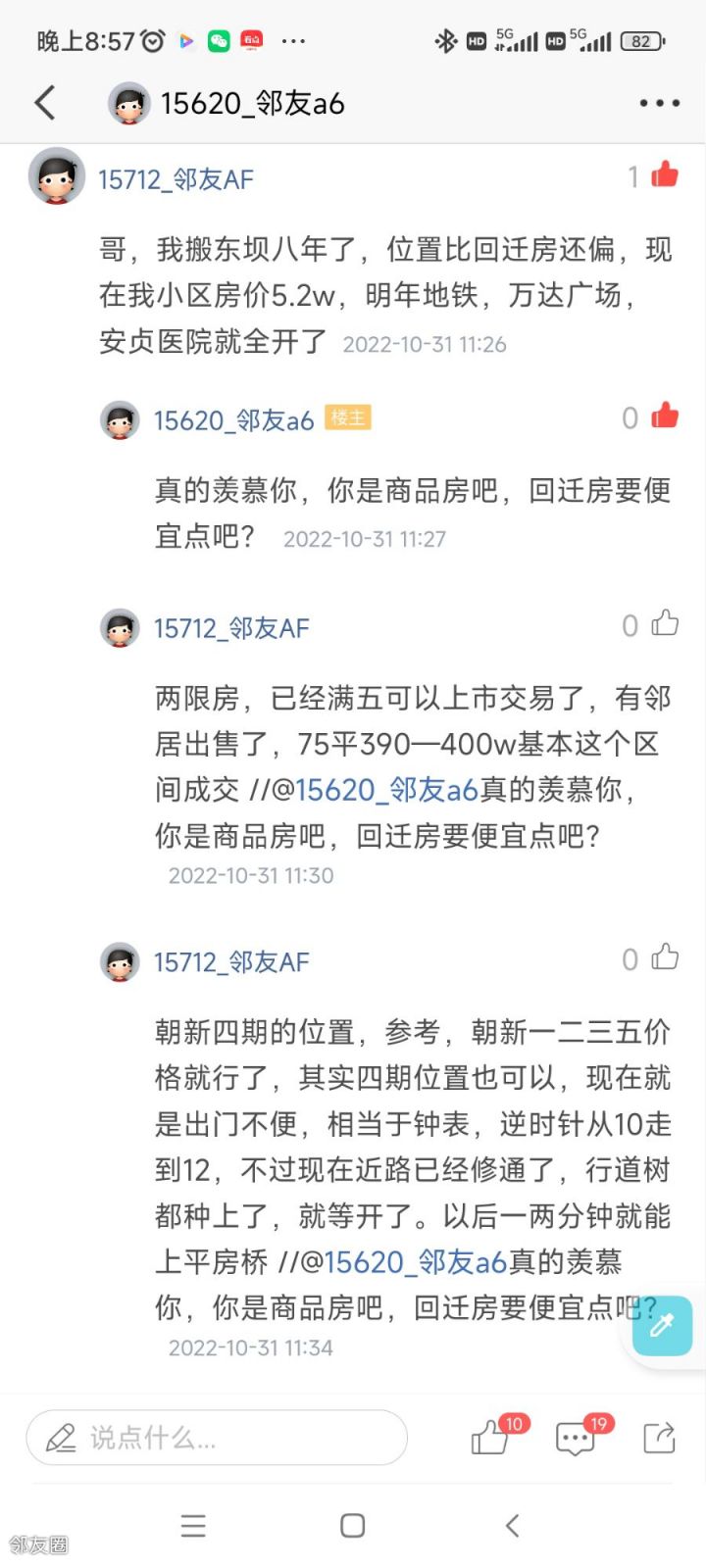
Task: Like the reply about 朝新四期 at 11:34
Action: [x=664, y=958]
